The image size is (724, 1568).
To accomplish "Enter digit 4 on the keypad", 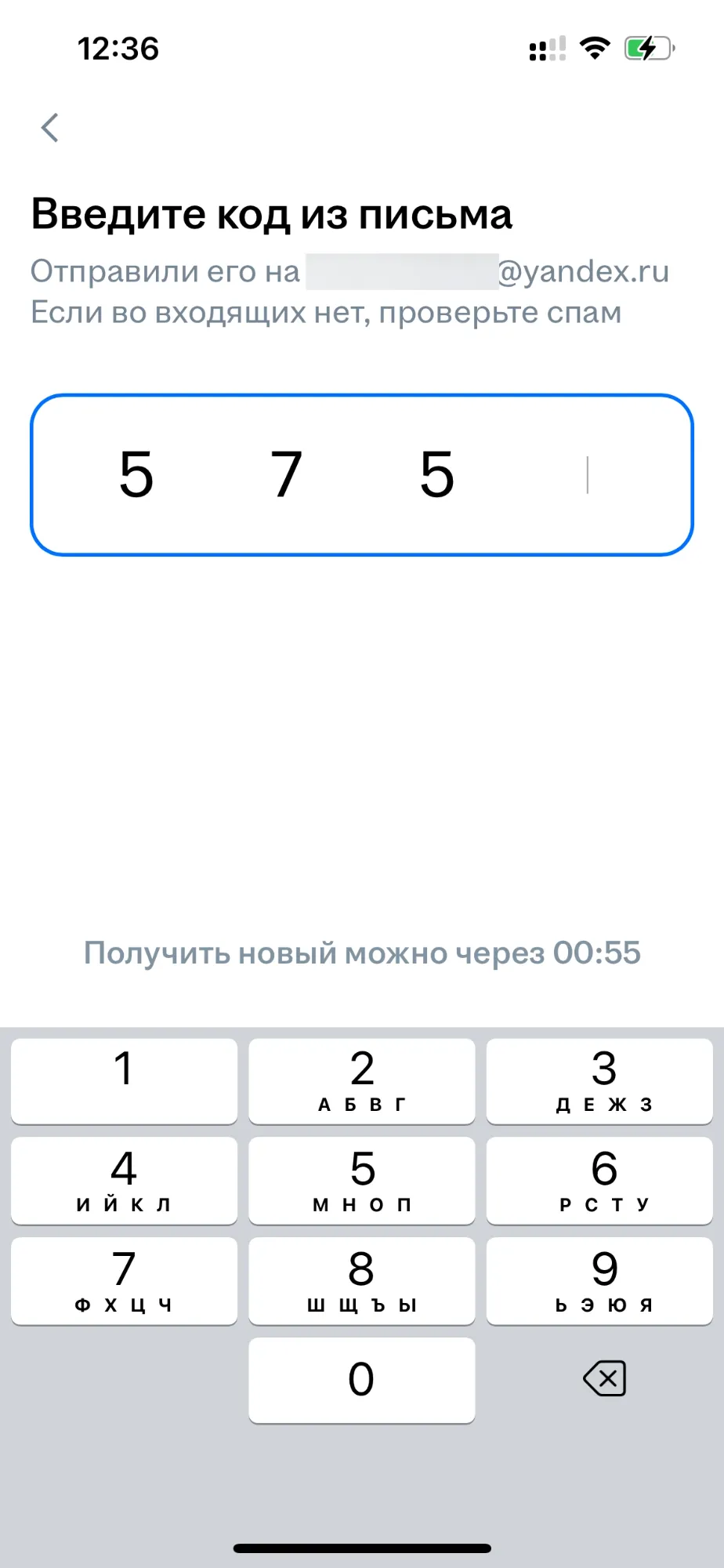I will [x=124, y=1180].
